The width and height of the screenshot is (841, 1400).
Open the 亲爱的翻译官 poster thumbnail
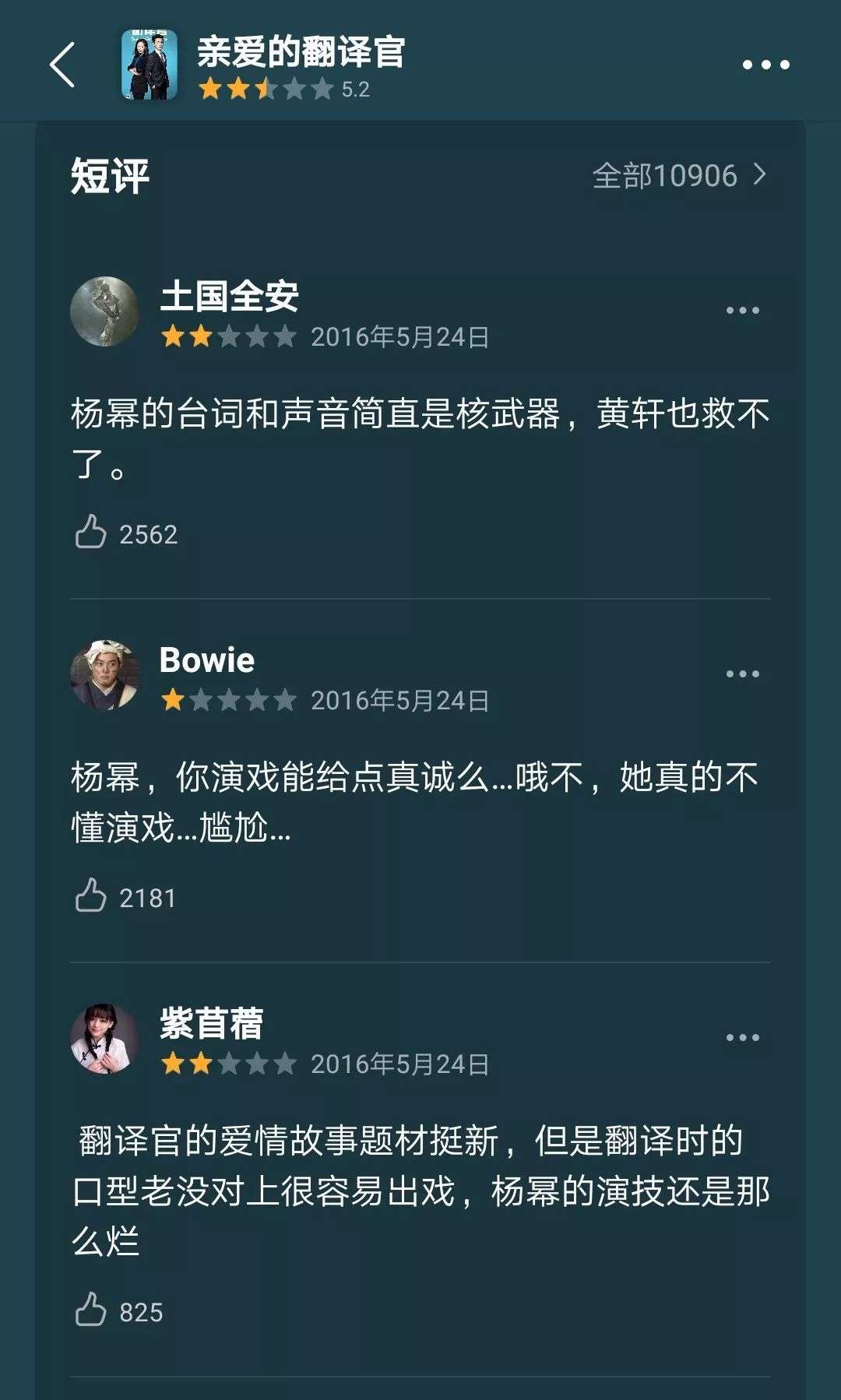point(149,65)
